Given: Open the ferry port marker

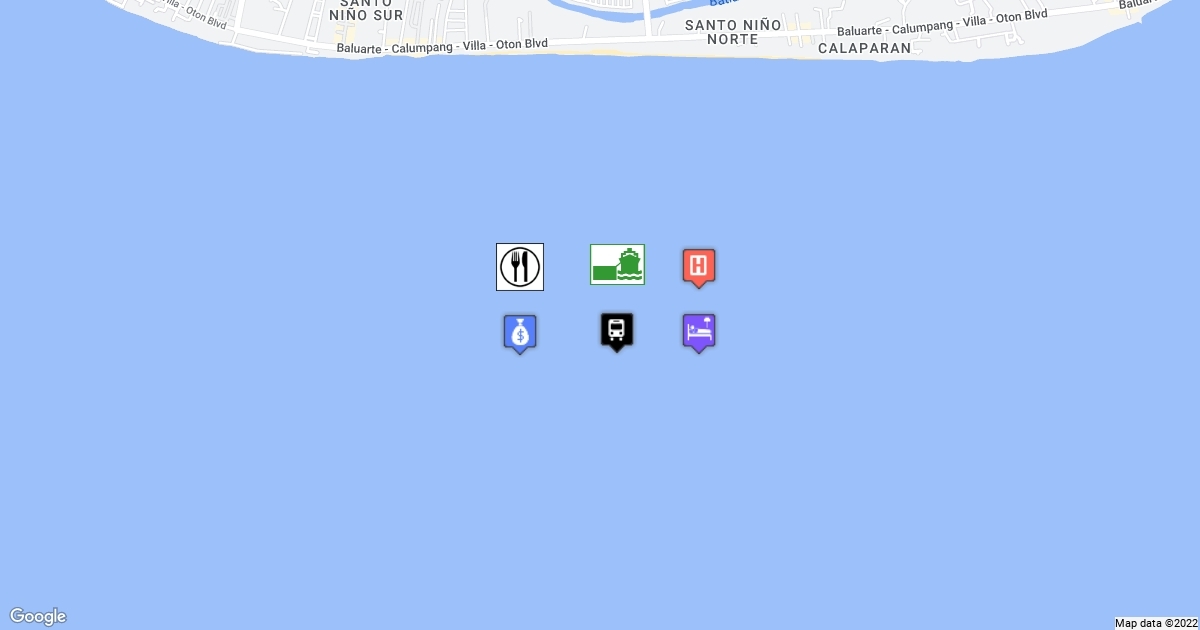Looking at the screenshot, I should click(617, 264).
